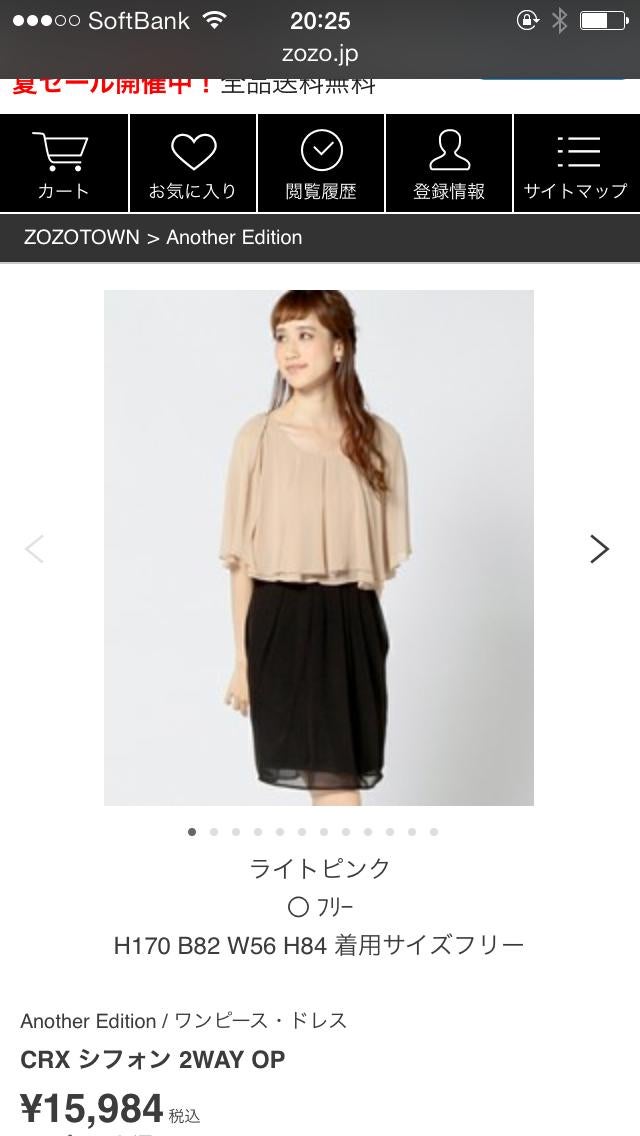Tap the zozo.jp address bar
Screen dimensions: 640x1136
pos(320,54)
